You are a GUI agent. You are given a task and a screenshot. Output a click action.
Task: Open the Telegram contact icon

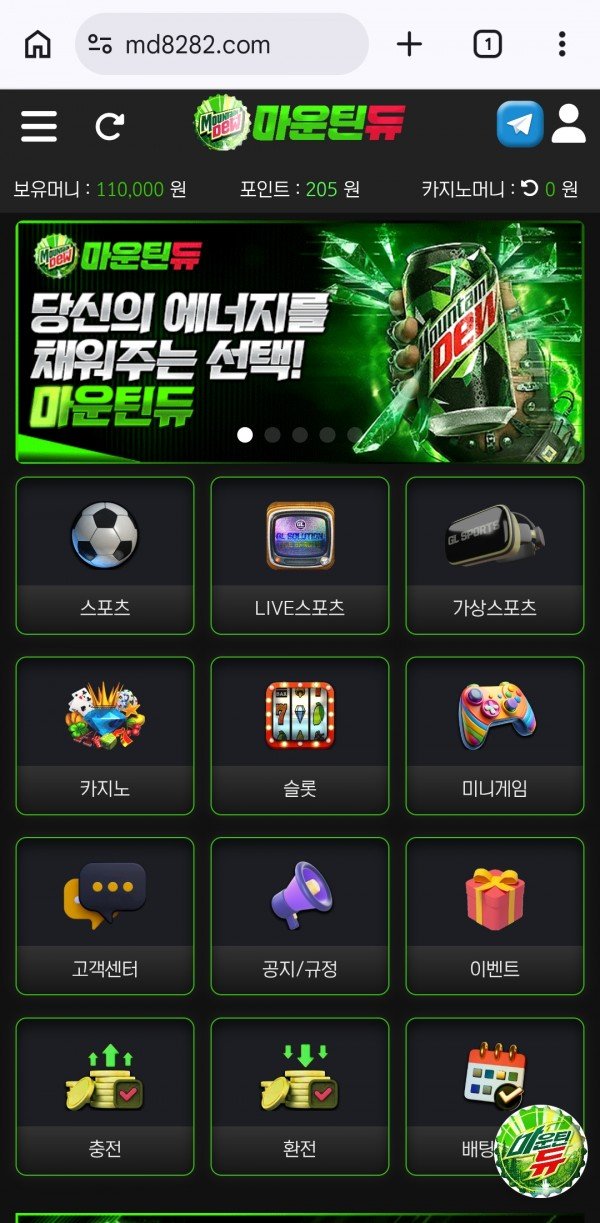tap(520, 125)
